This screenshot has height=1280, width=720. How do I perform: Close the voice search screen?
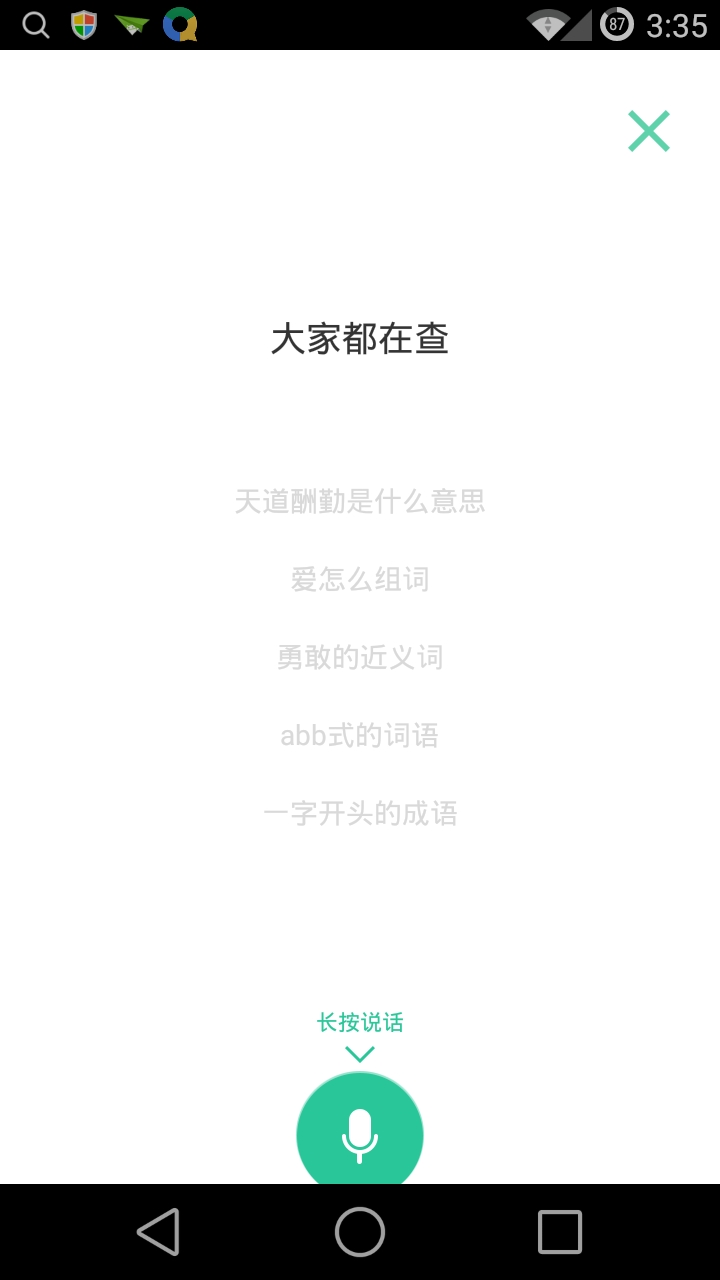point(648,131)
